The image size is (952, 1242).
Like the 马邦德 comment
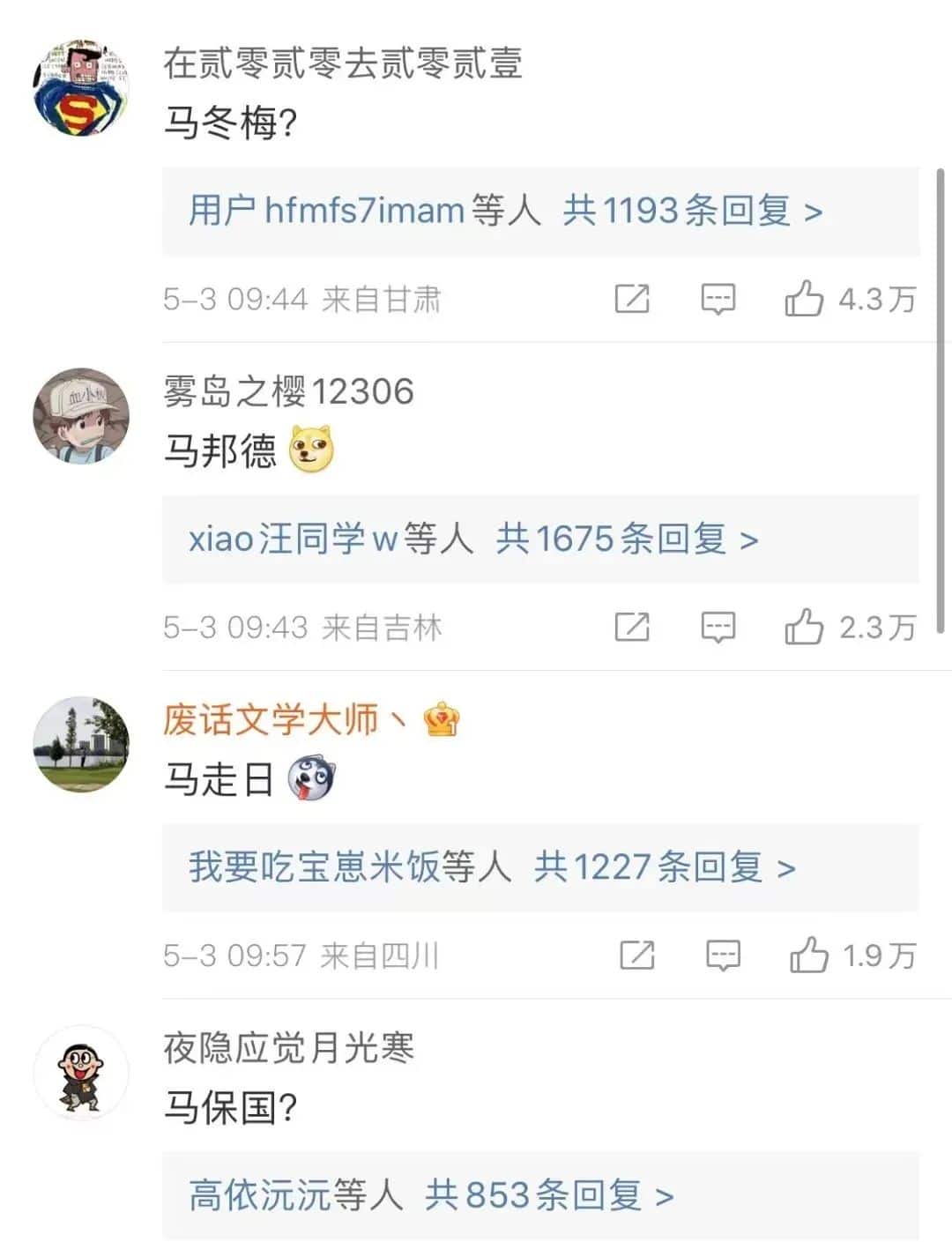click(804, 628)
